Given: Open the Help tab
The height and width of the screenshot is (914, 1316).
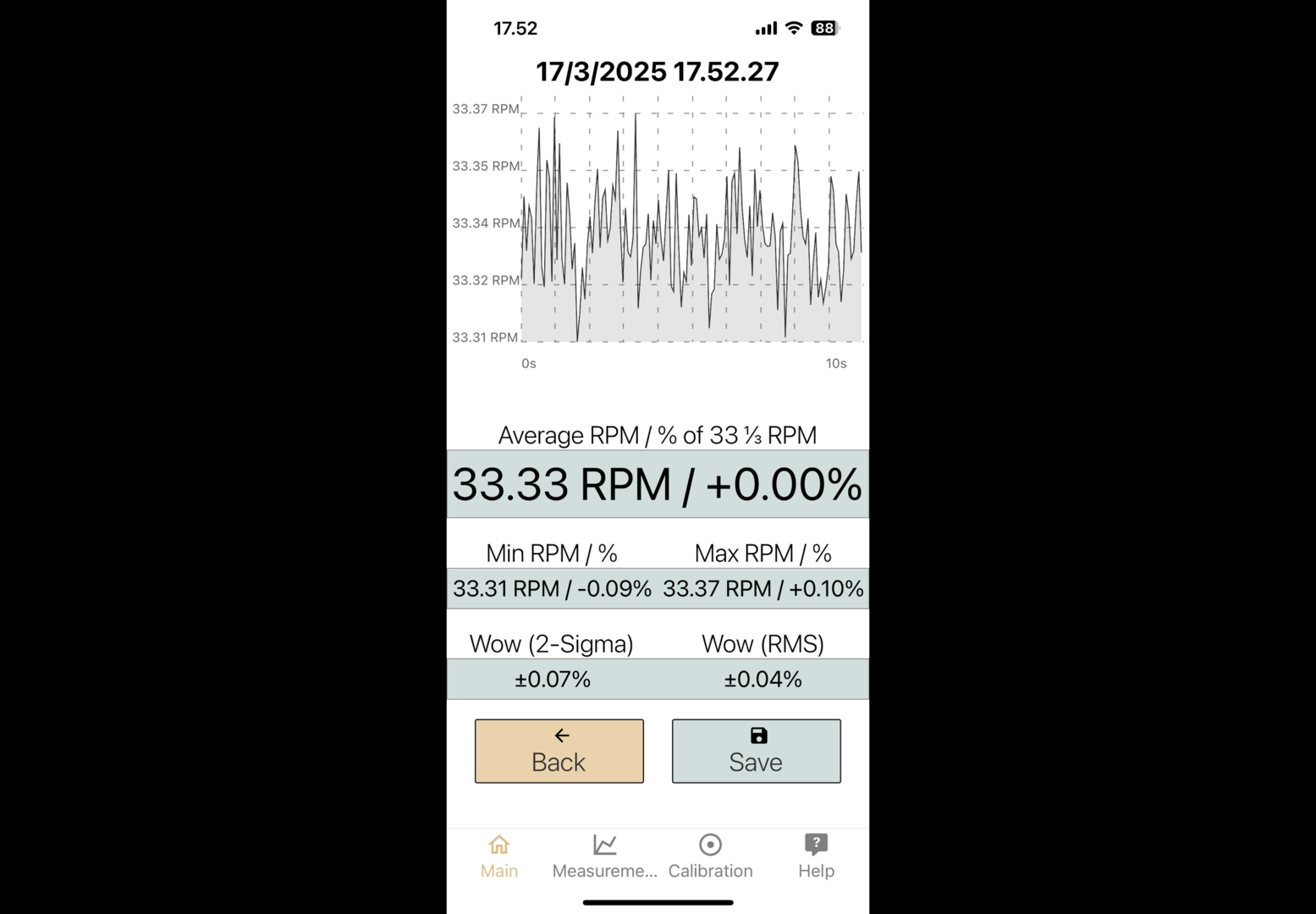Looking at the screenshot, I should pyautogui.click(x=816, y=856).
